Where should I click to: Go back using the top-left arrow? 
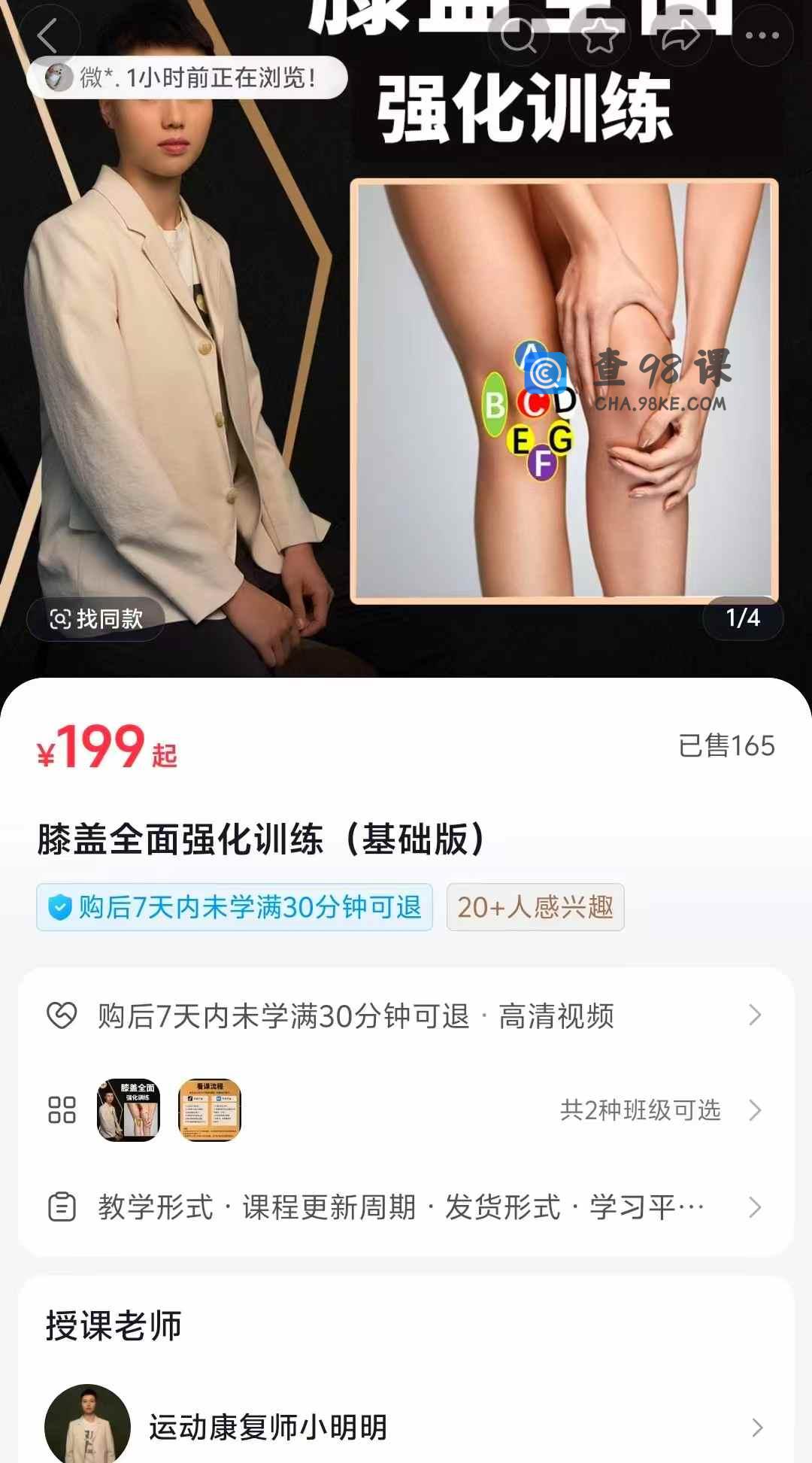pos(49,35)
